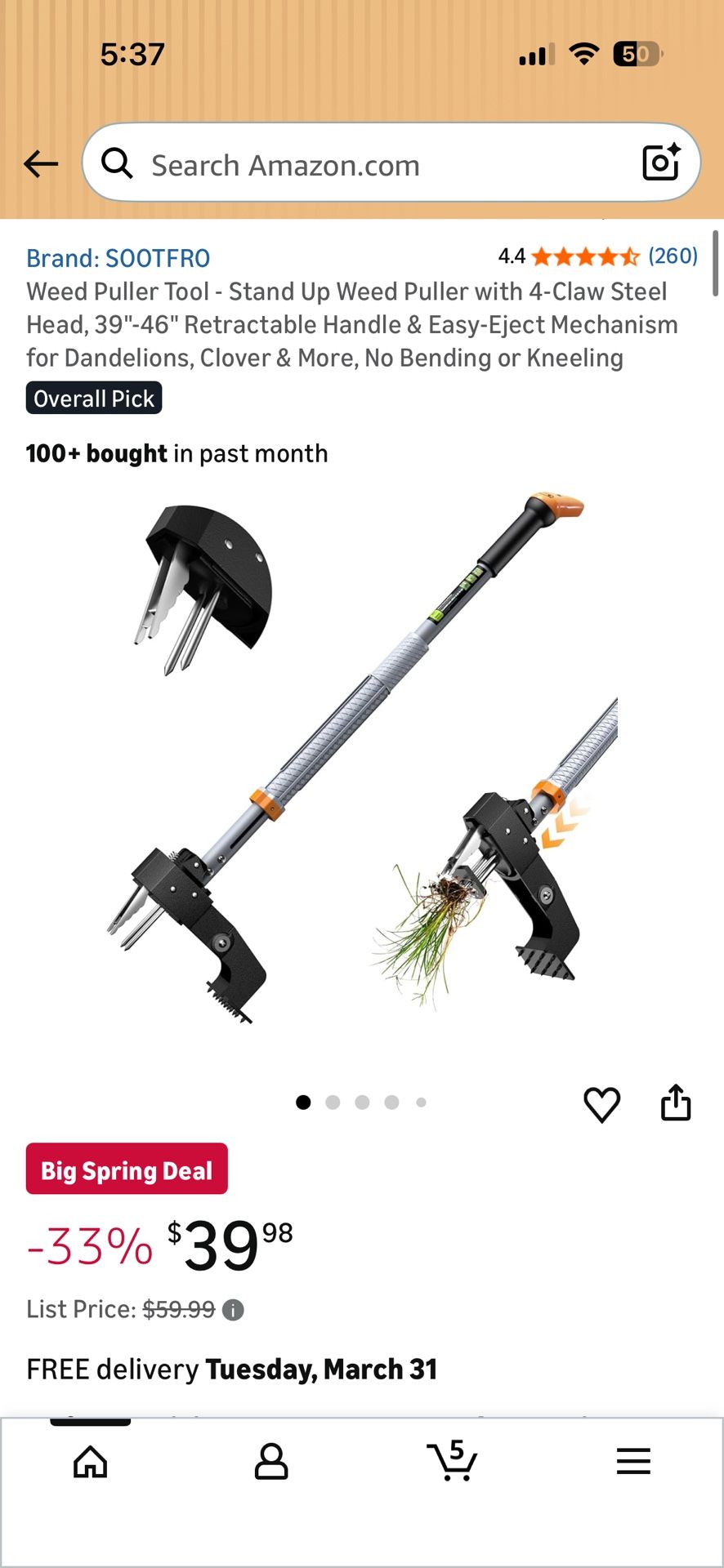Open the shopping cart tab

tap(452, 1461)
